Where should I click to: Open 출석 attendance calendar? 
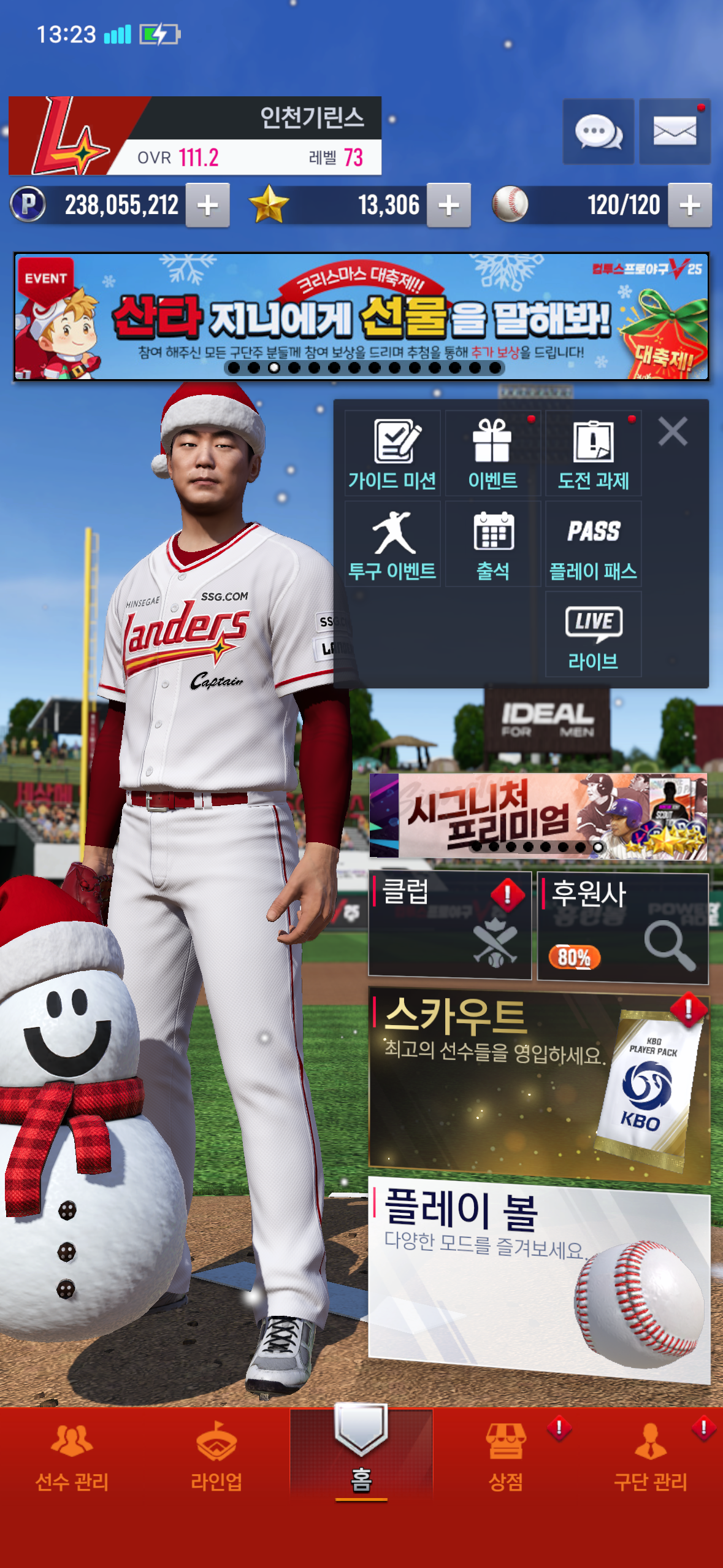click(493, 544)
